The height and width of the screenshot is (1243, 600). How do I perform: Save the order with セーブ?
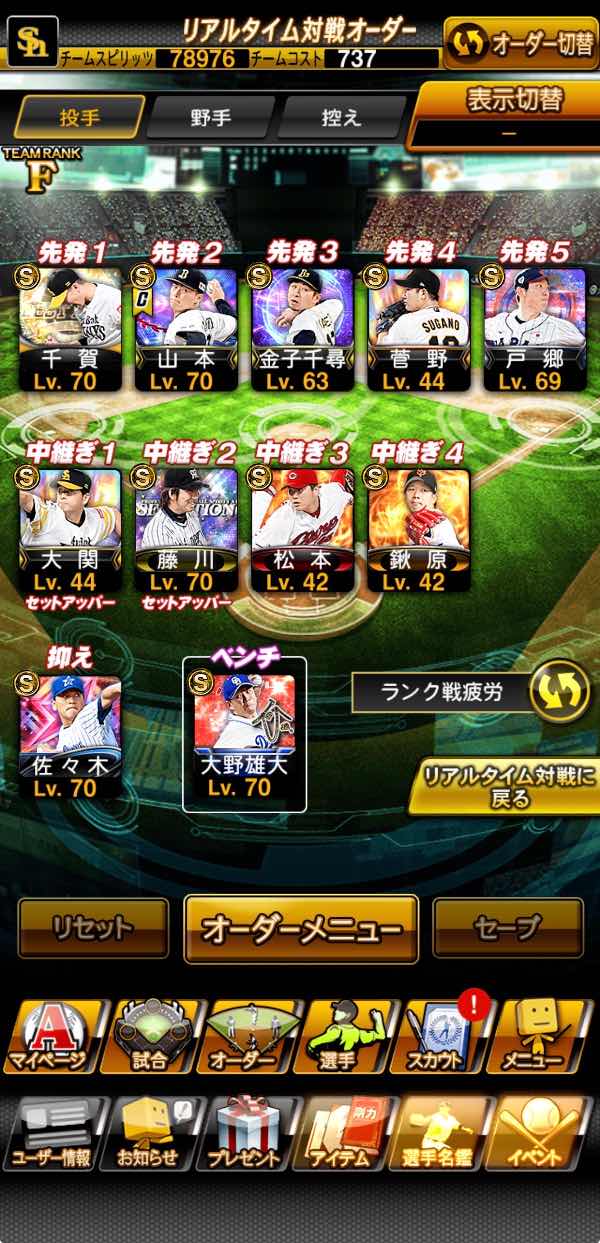(x=507, y=928)
